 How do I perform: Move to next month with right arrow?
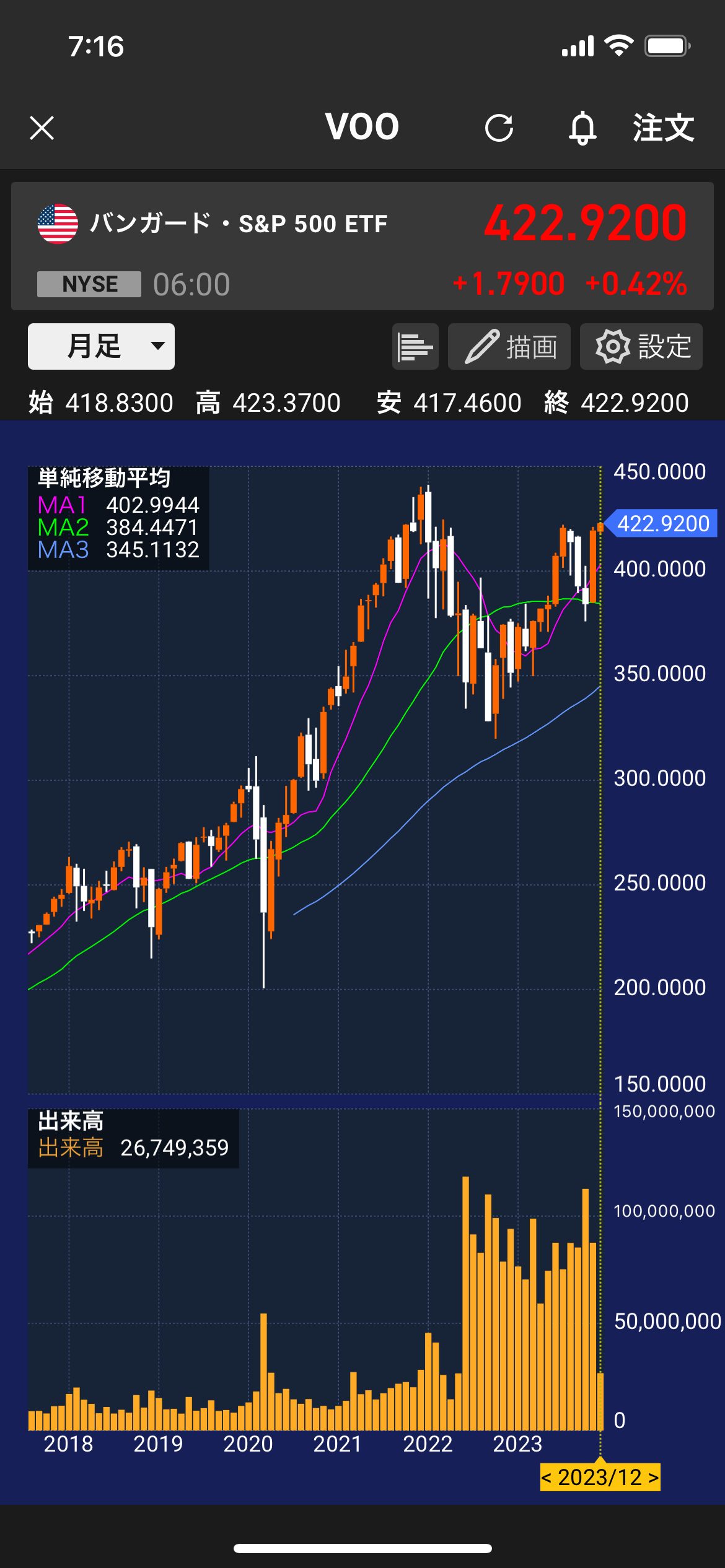click(x=653, y=1478)
